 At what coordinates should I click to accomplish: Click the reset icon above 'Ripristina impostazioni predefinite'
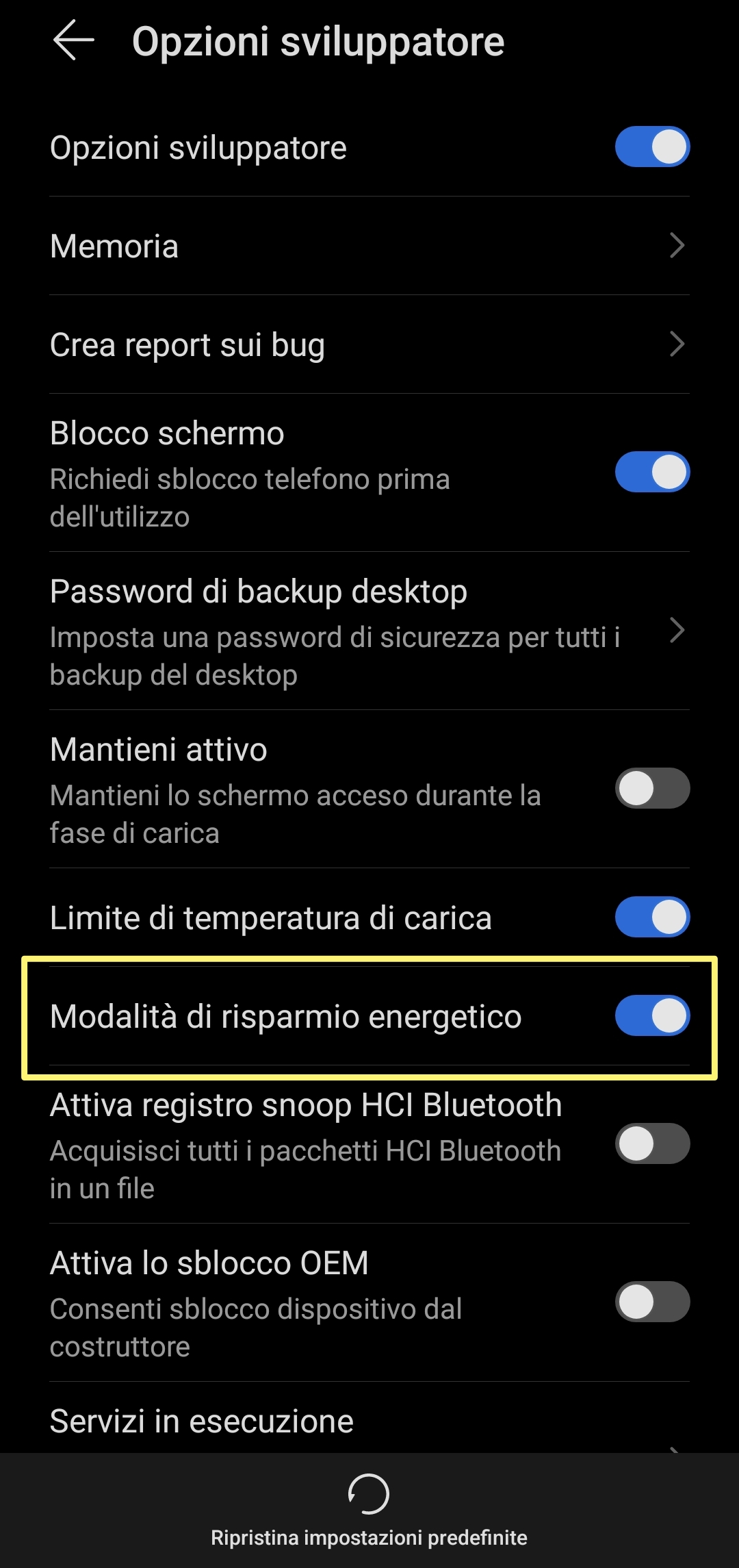(368, 1495)
